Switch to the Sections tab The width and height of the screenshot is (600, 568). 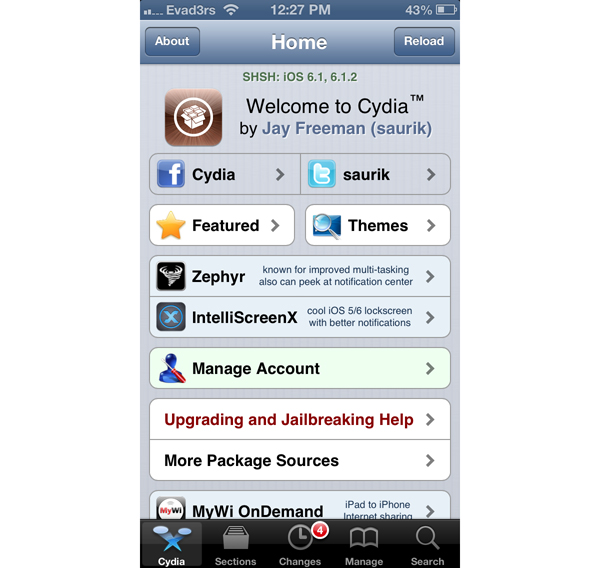point(235,545)
